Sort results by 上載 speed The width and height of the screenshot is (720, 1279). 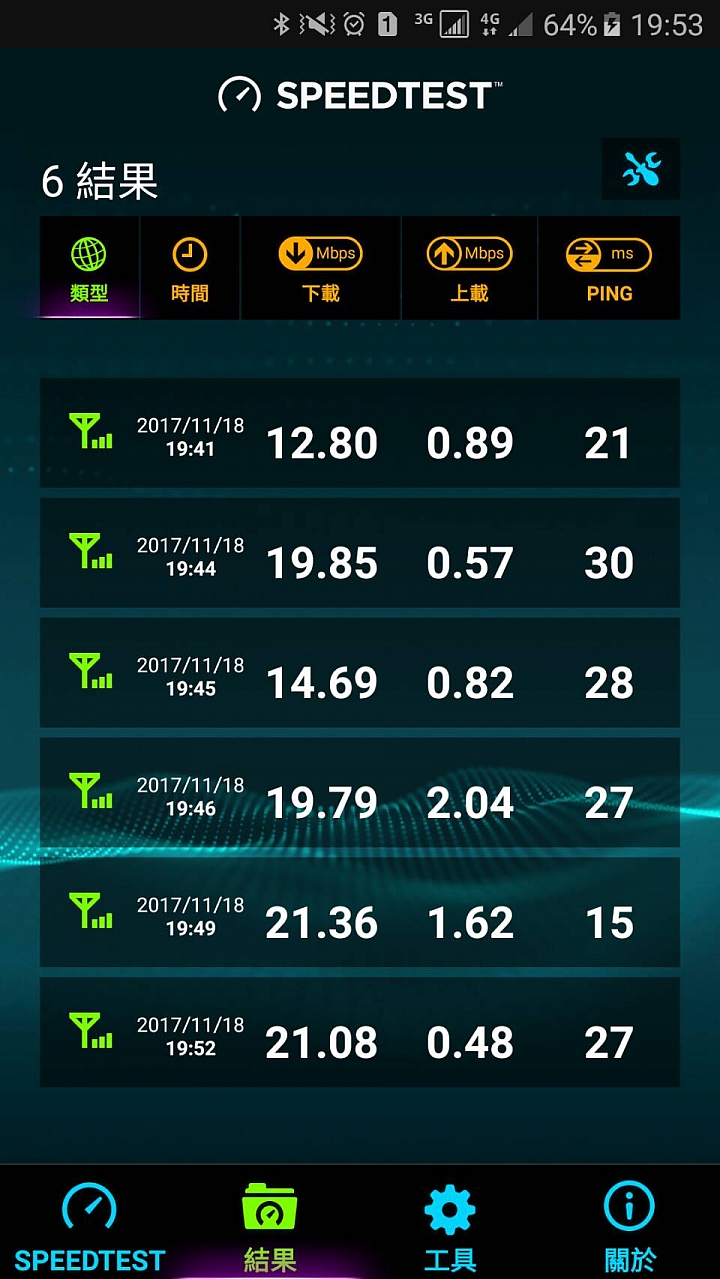[x=469, y=269]
